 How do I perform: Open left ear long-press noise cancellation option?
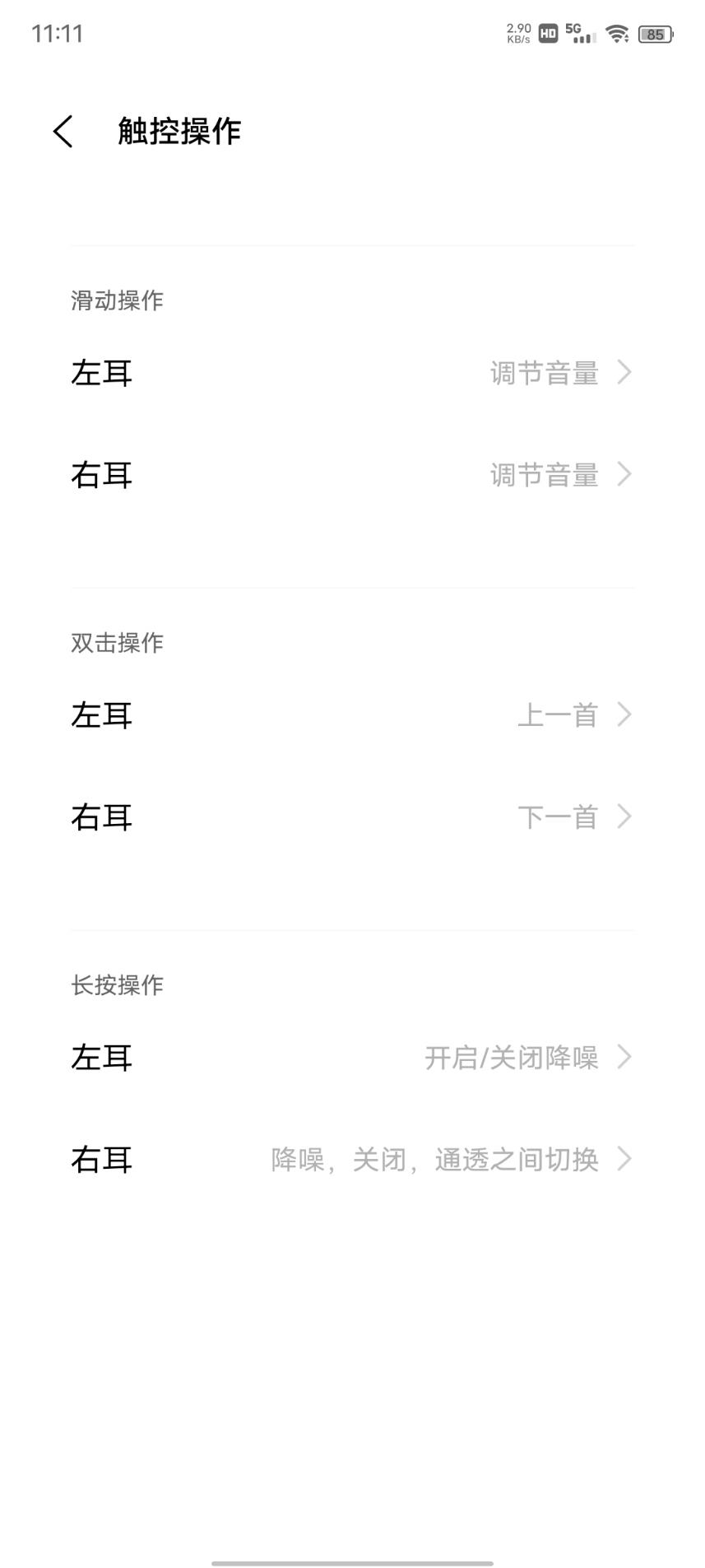(352, 1058)
